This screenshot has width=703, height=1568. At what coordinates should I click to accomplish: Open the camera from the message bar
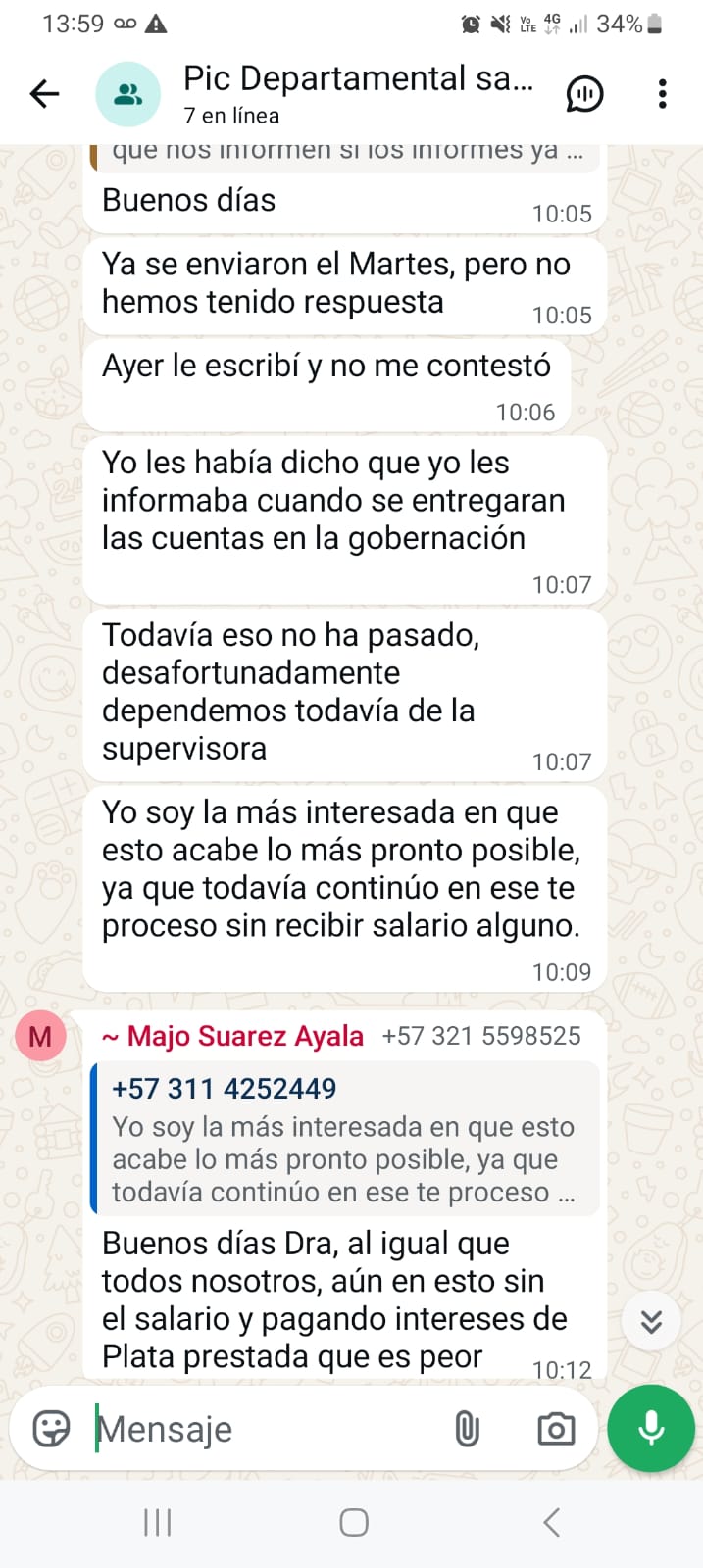(556, 1429)
